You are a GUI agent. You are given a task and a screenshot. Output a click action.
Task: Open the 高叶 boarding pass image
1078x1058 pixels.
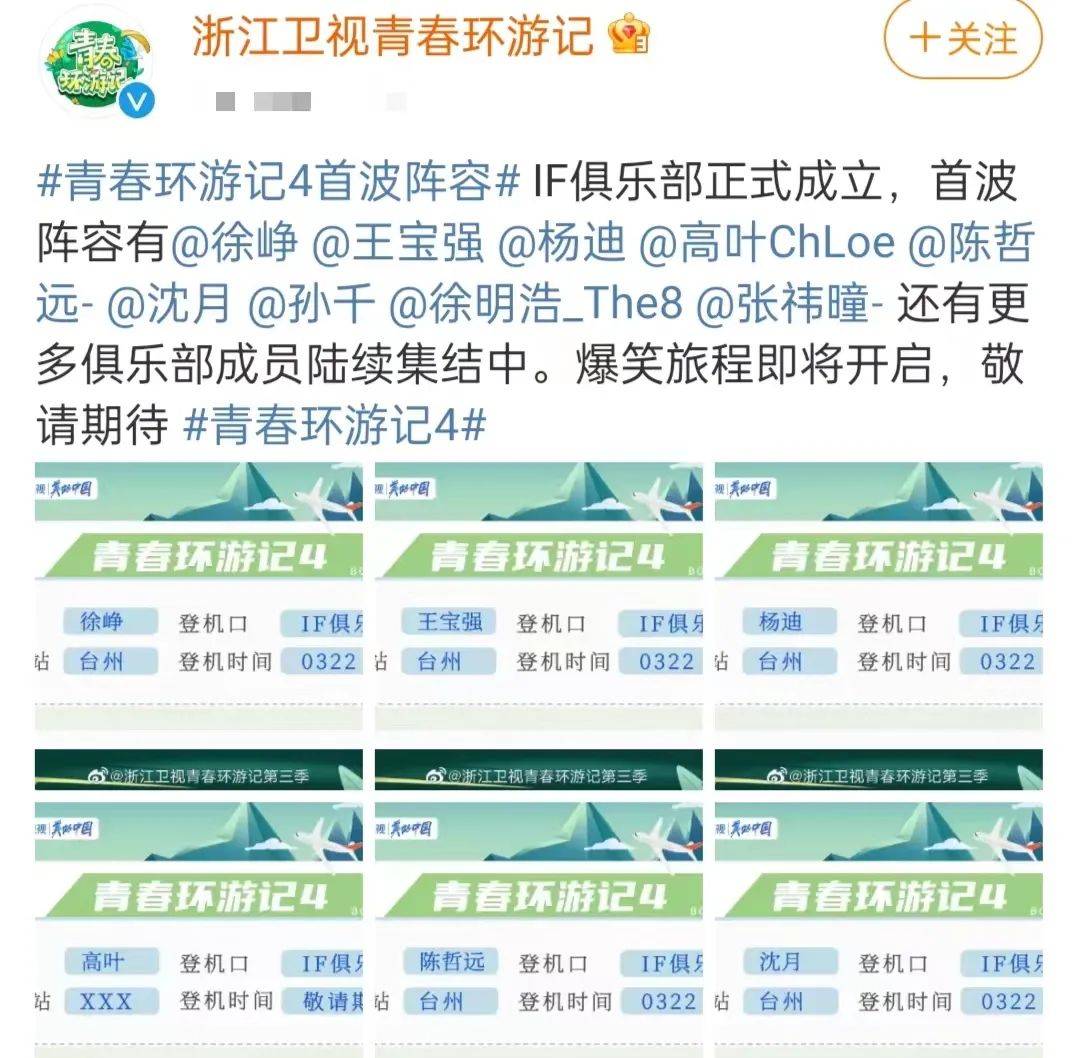click(x=199, y=900)
